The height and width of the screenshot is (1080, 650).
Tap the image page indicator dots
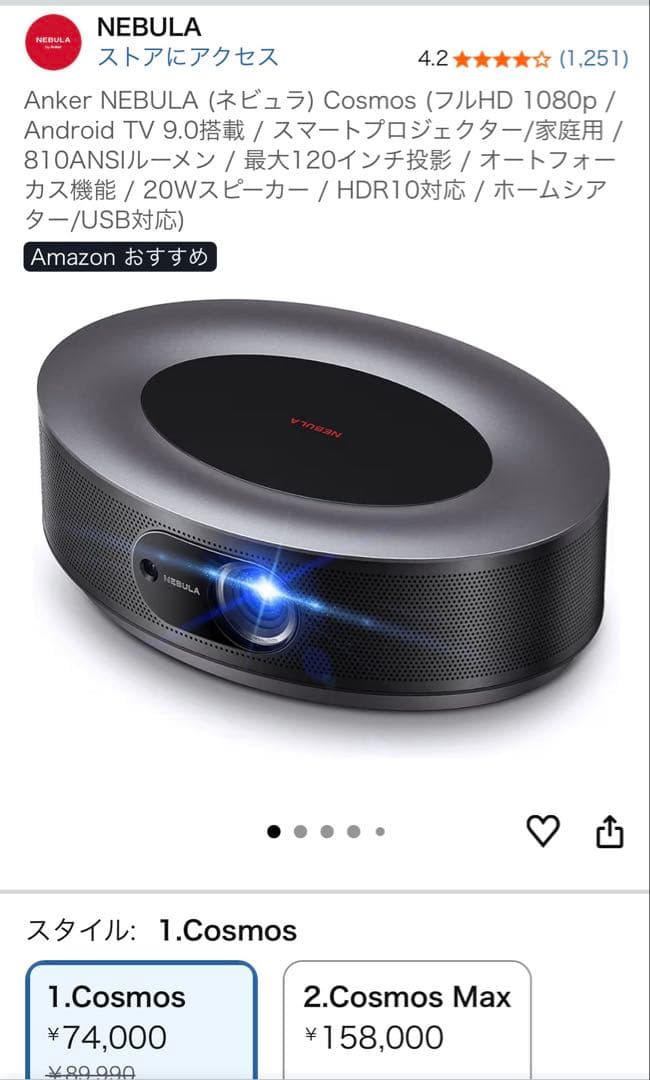click(x=326, y=831)
